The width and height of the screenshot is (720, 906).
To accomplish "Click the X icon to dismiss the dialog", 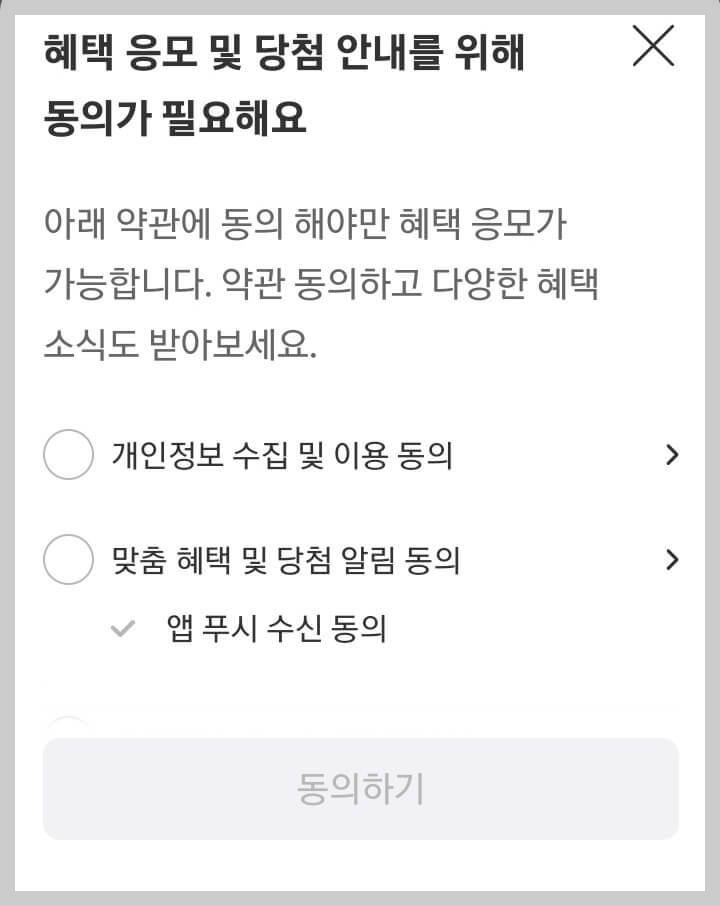I will (x=655, y=46).
